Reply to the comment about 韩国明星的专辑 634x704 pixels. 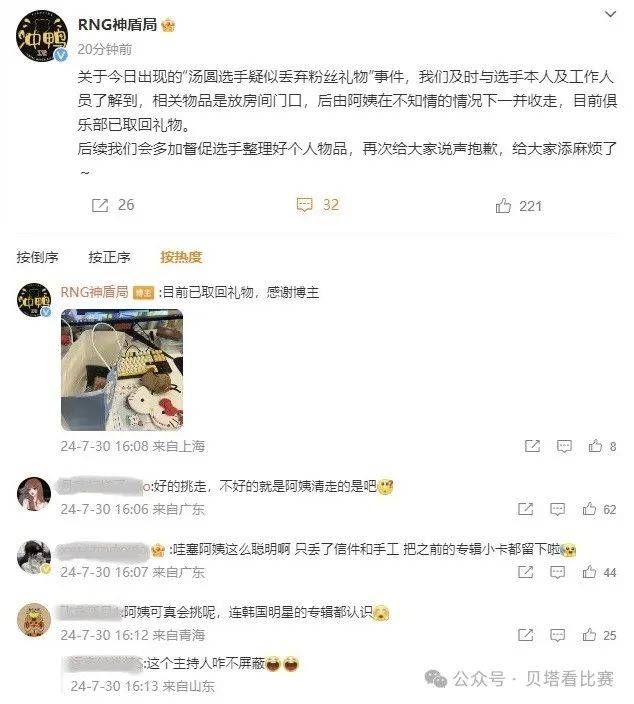(558, 635)
